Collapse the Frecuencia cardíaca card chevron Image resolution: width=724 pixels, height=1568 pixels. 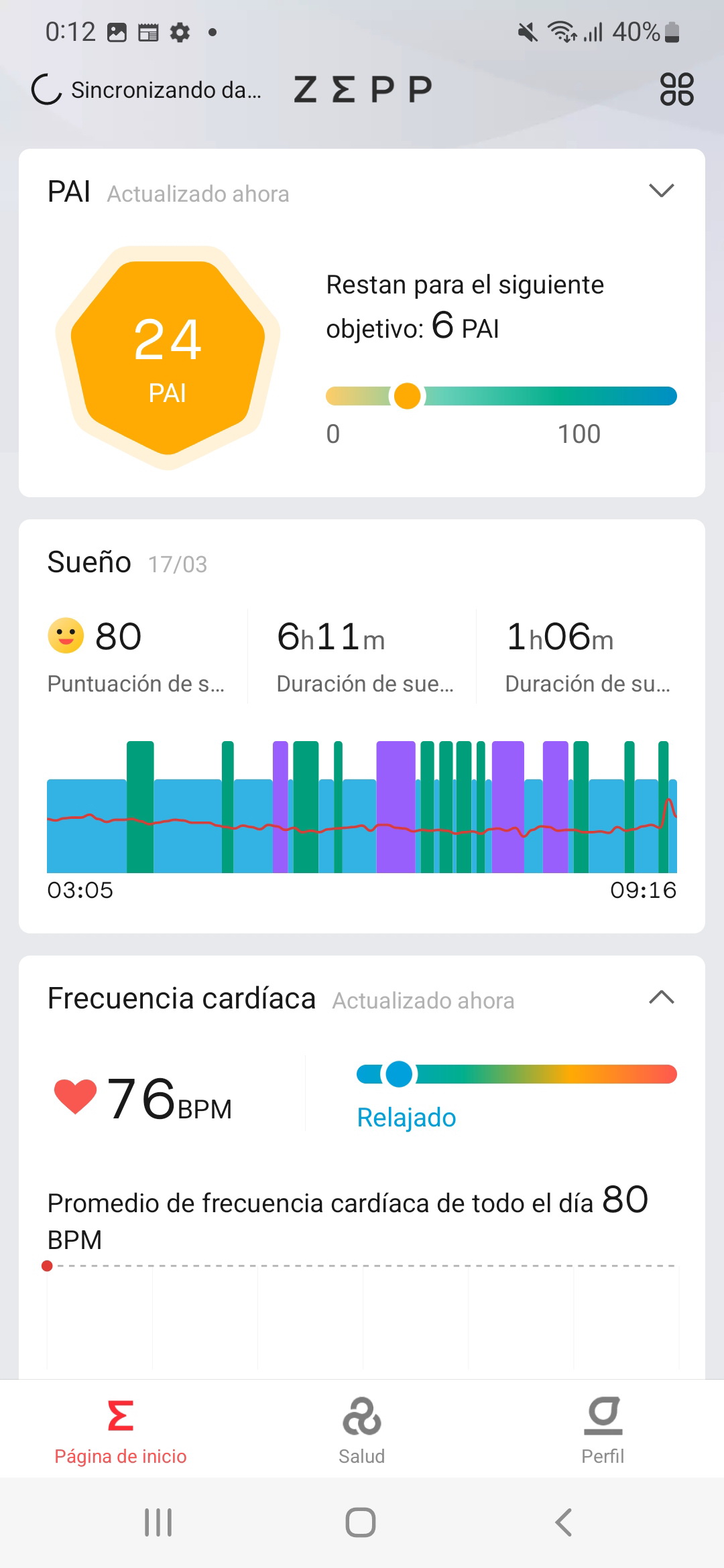[x=661, y=997]
